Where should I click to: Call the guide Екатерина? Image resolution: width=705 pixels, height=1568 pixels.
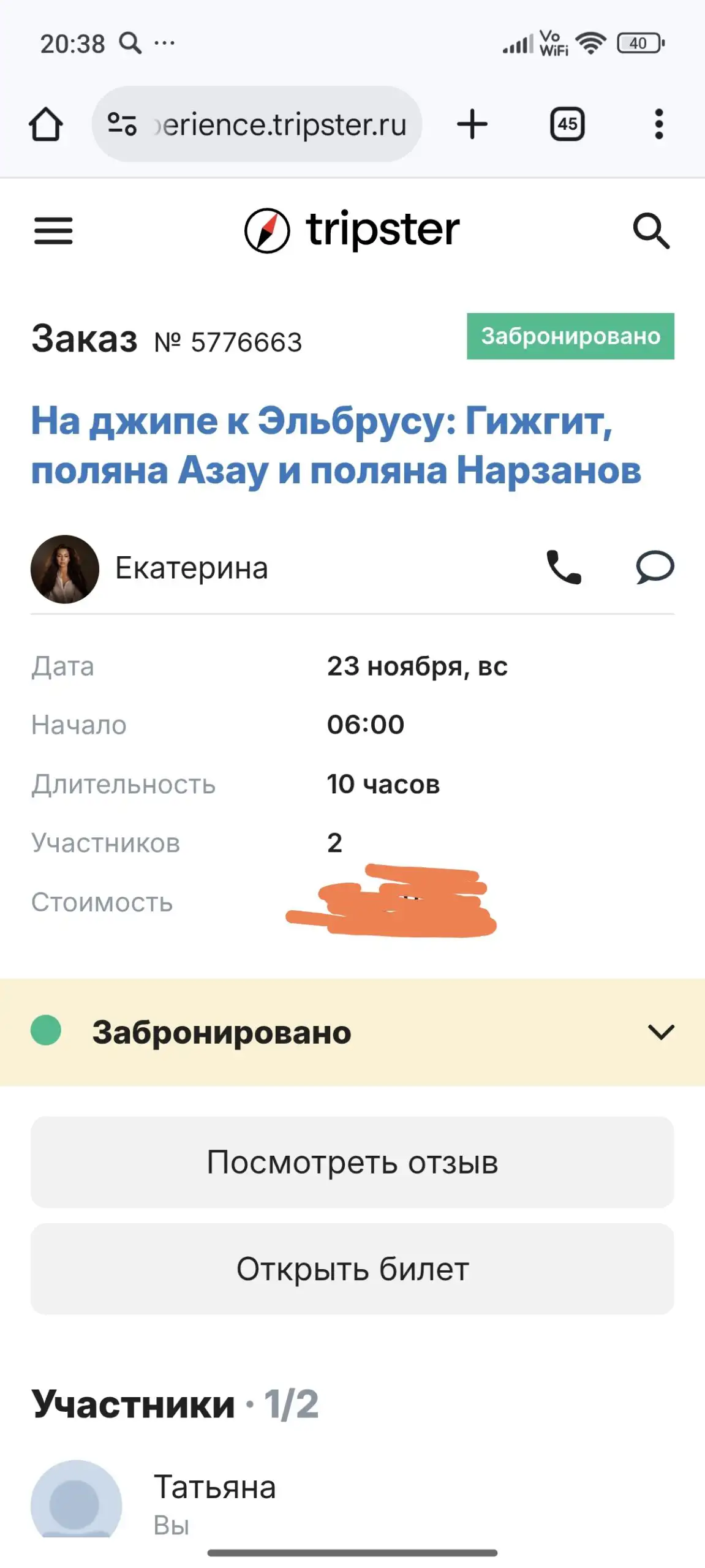click(564, 567)
